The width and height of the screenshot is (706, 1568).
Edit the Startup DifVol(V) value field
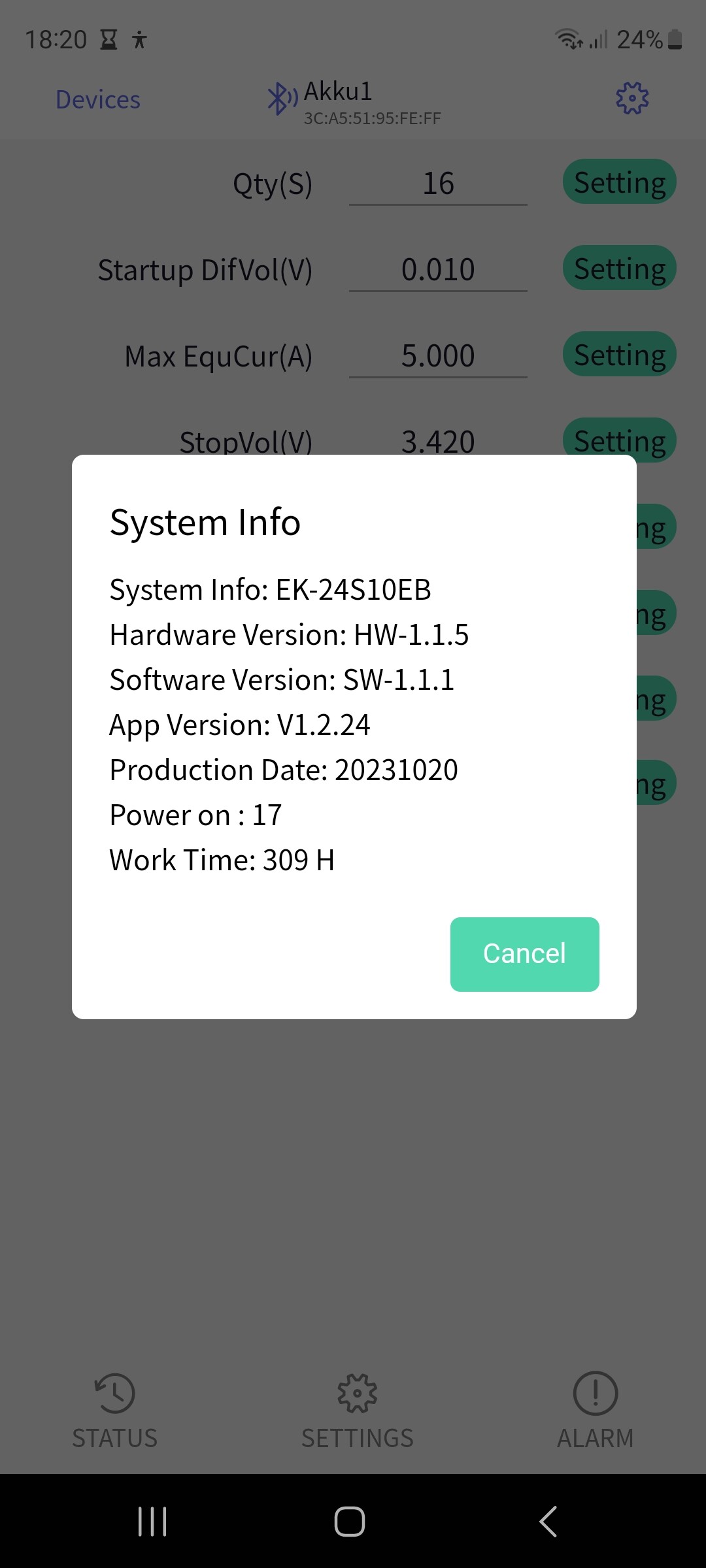pyautogui.click(x=438, y=270)
